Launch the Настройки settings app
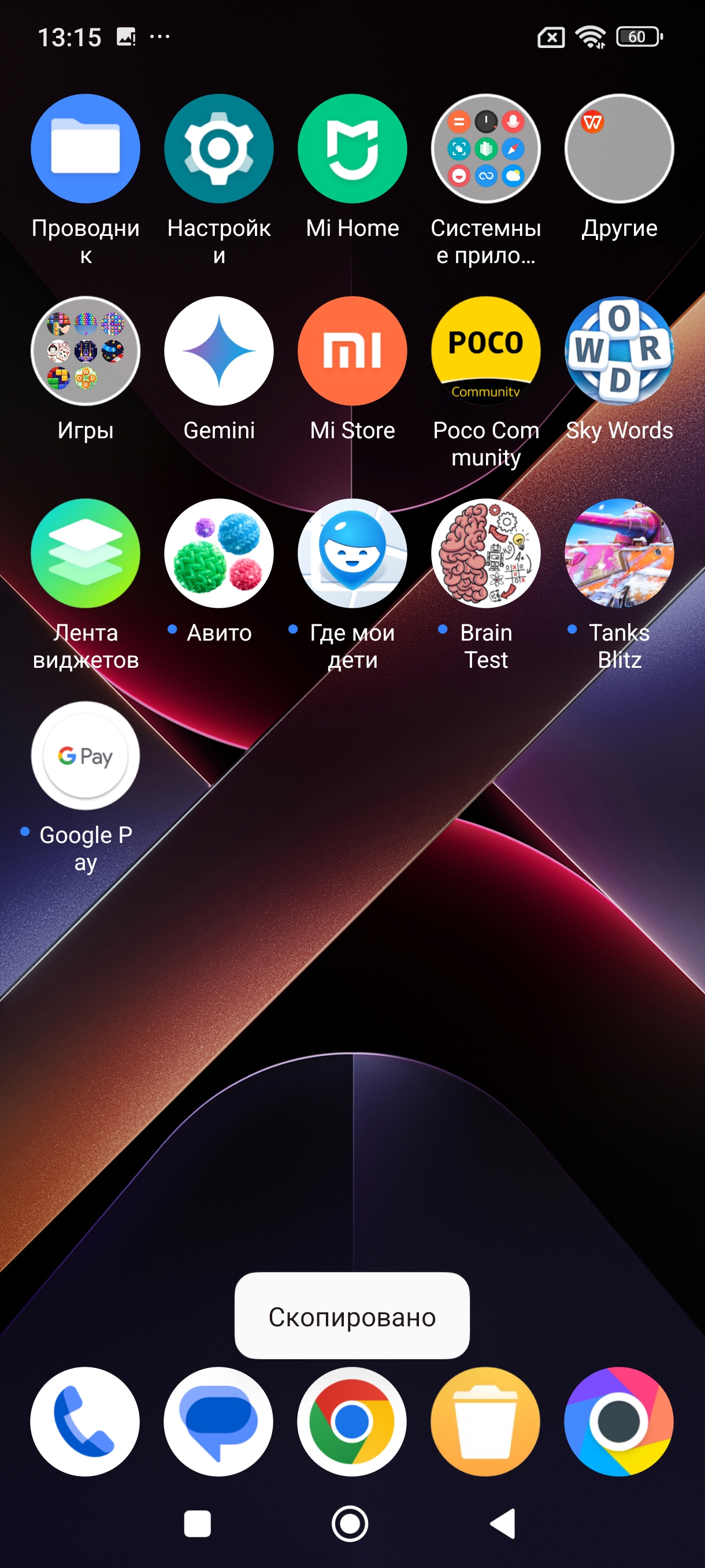The height and width of the screenshot is (1568, 705). [219, 149]
